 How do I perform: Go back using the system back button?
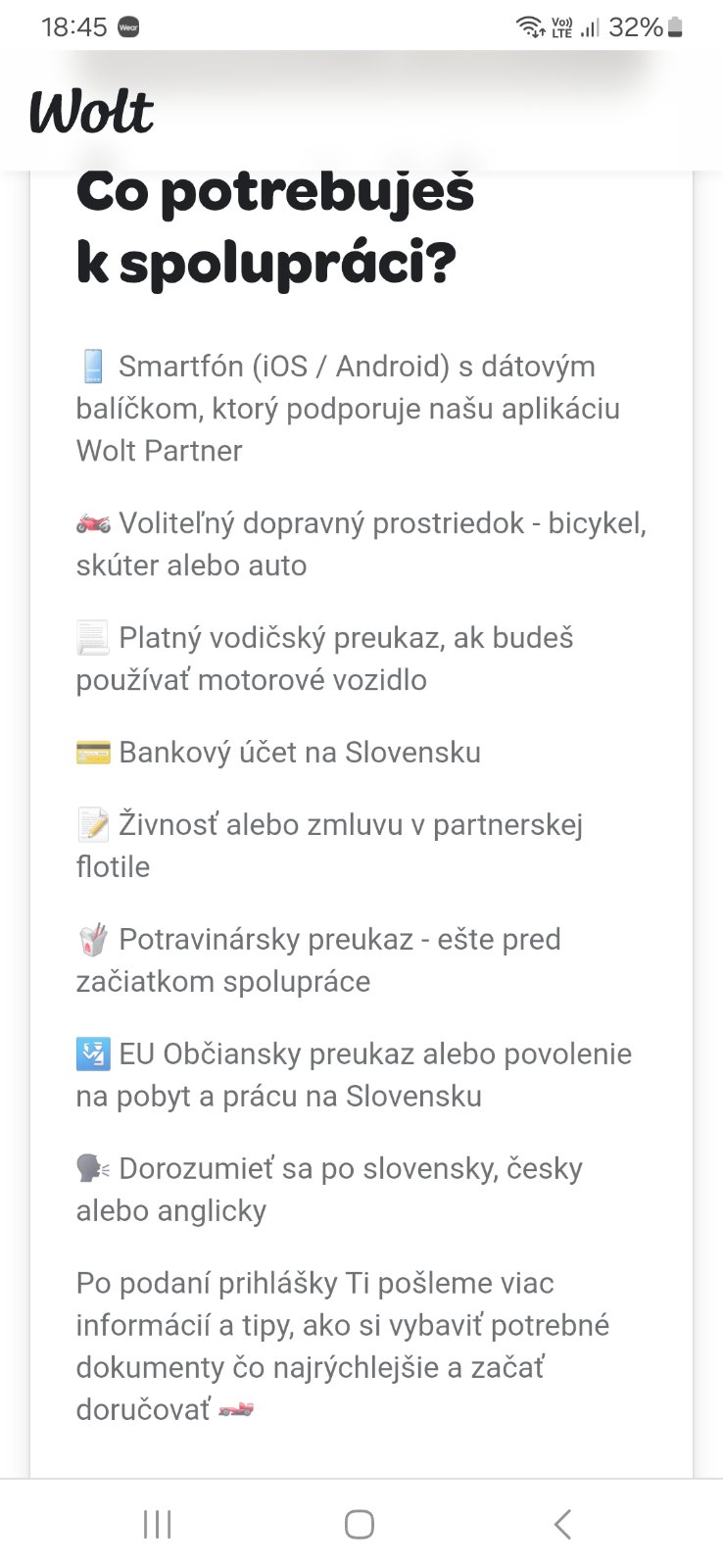click(x=562, y=1524)
